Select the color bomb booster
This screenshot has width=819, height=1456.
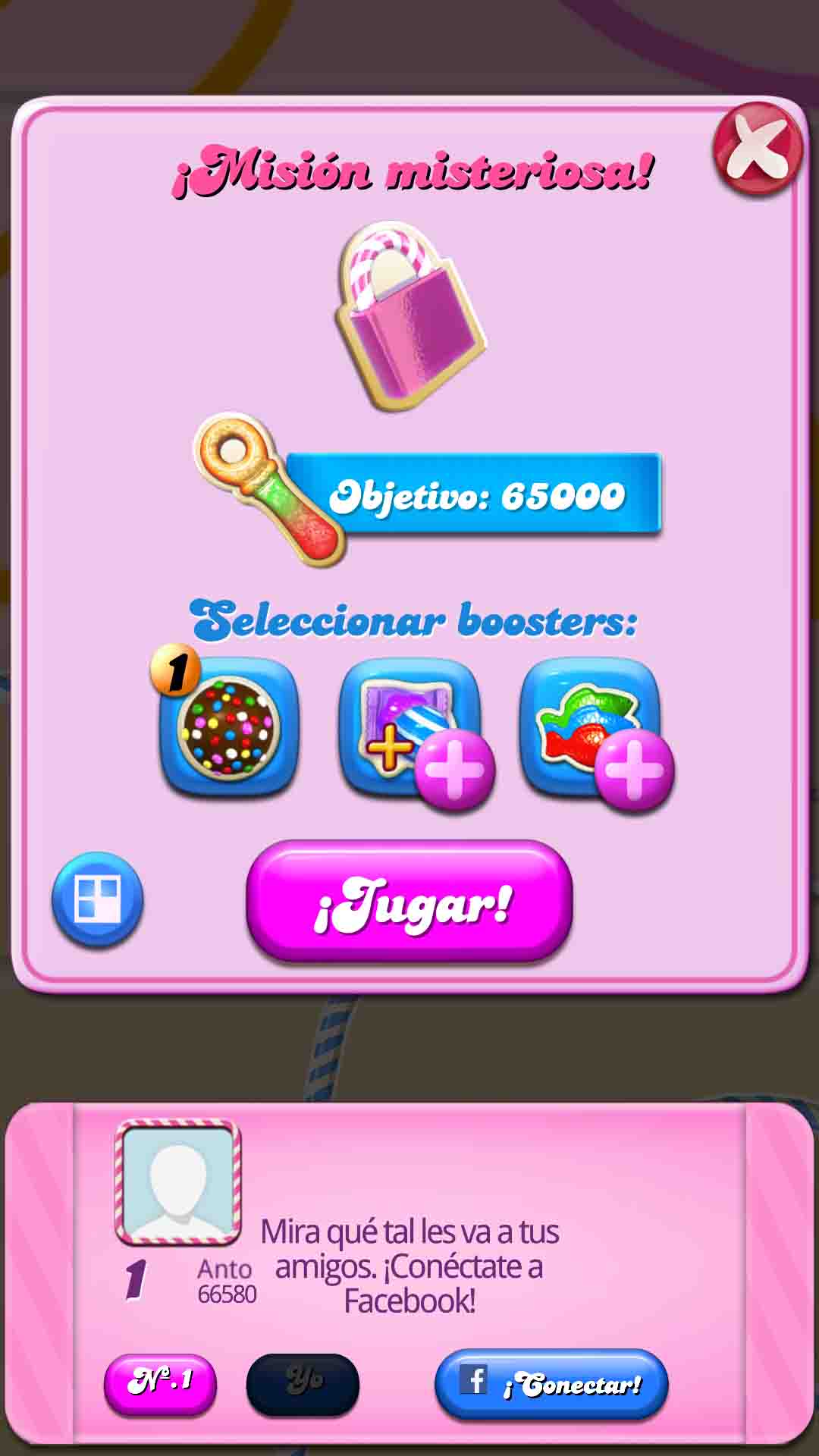click(229, 726)
